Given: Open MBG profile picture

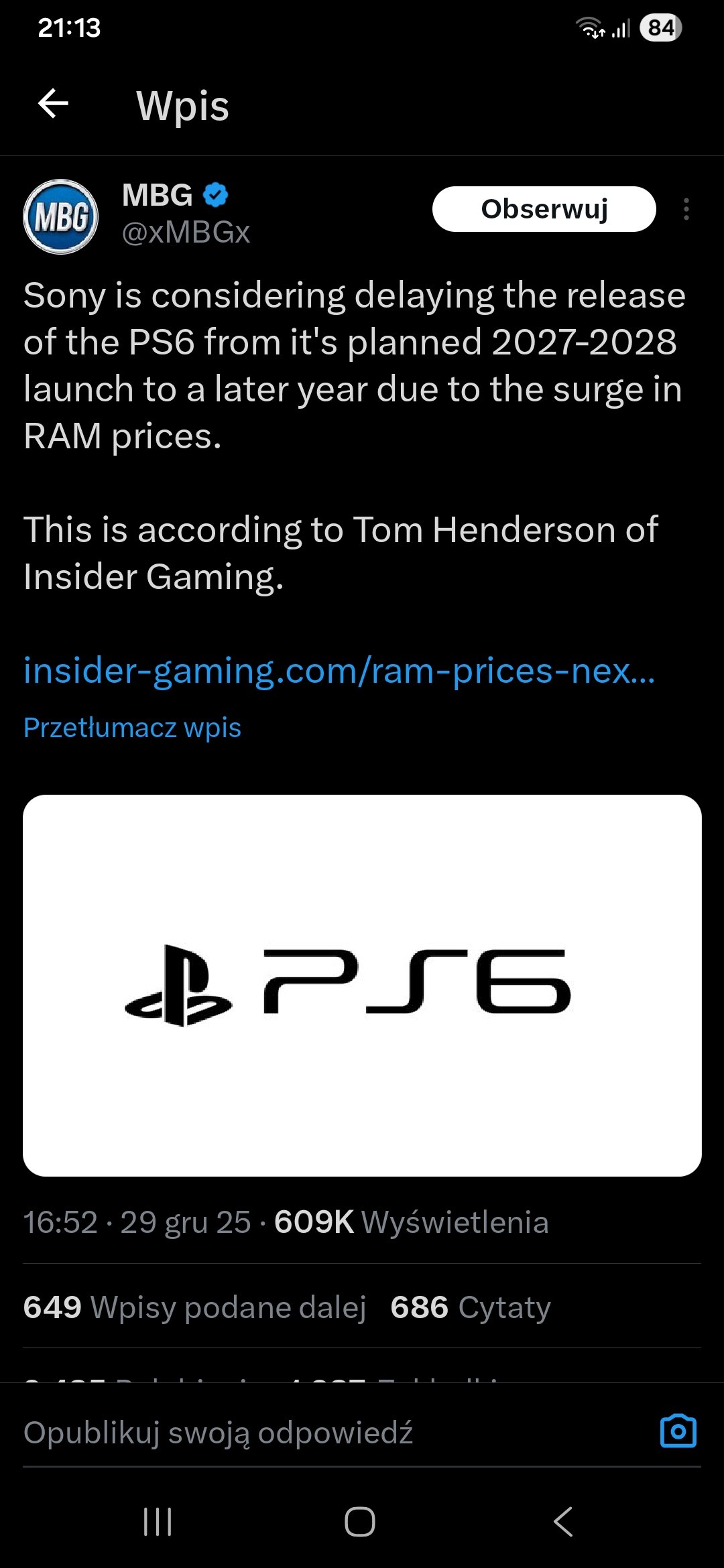Looking at the screenshot, I should (61, 216).
